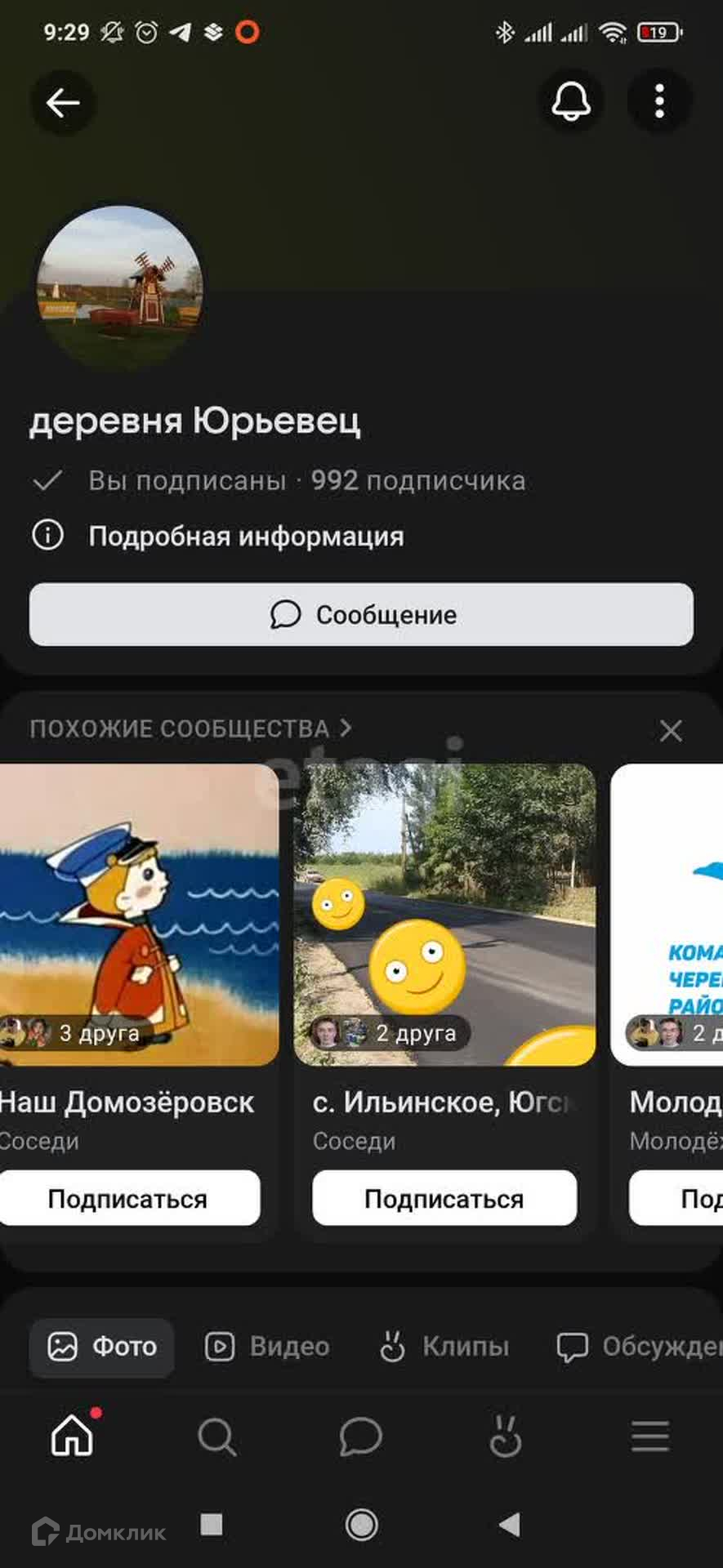Expand the Похожие сообщества list
This screenshot has width=723, height=1568.
tap(190, 728)
